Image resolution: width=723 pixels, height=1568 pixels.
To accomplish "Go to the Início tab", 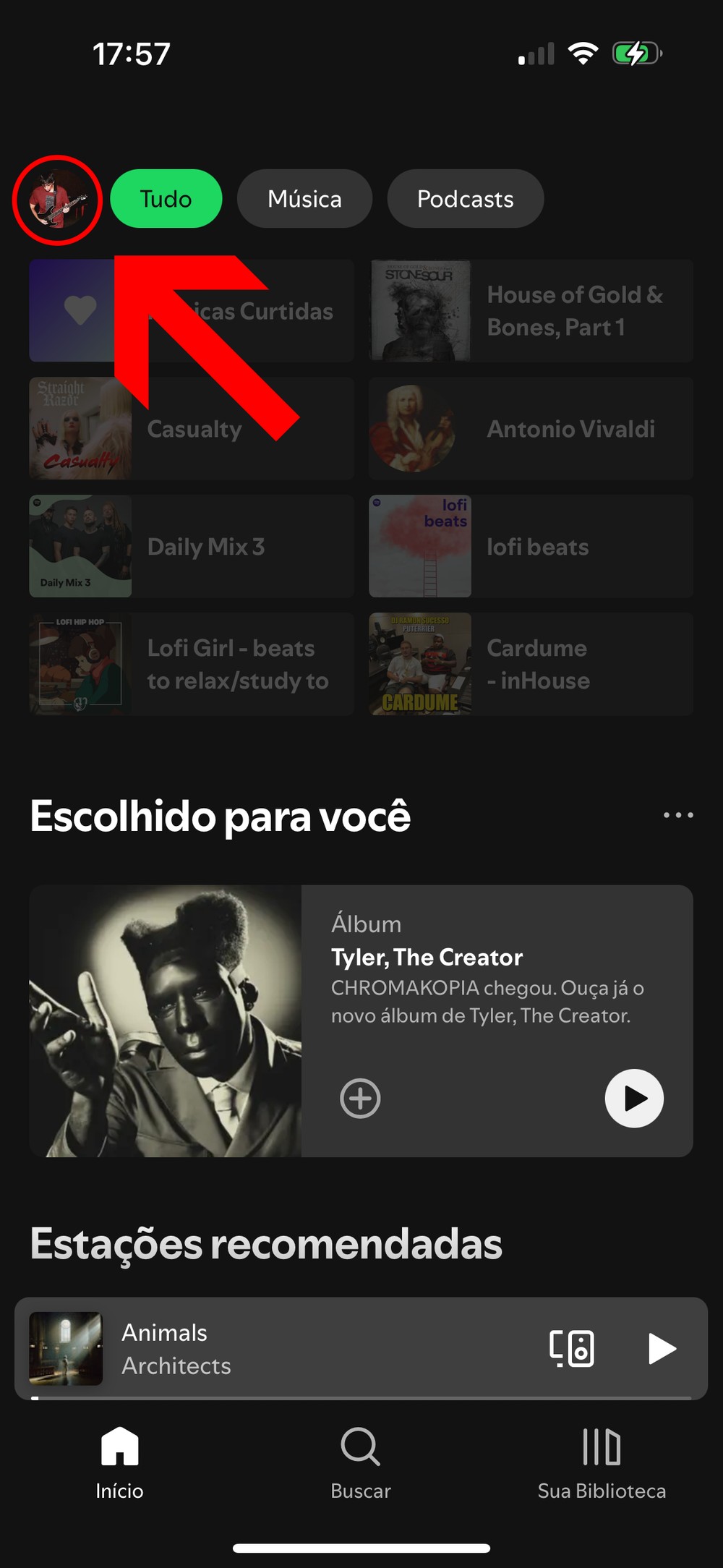I will (119, 1461).
